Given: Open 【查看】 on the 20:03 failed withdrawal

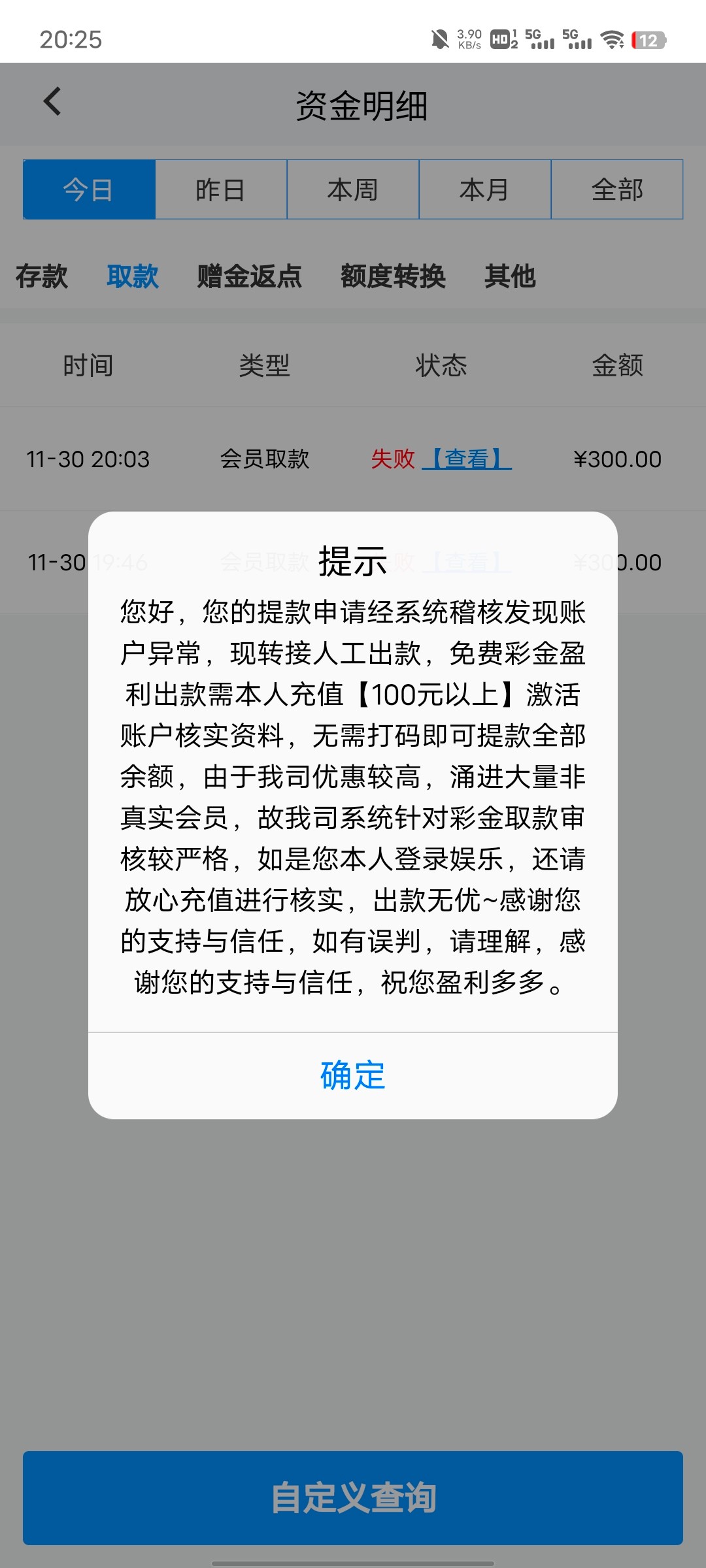Looking at the screenshot, I should 466,459.
